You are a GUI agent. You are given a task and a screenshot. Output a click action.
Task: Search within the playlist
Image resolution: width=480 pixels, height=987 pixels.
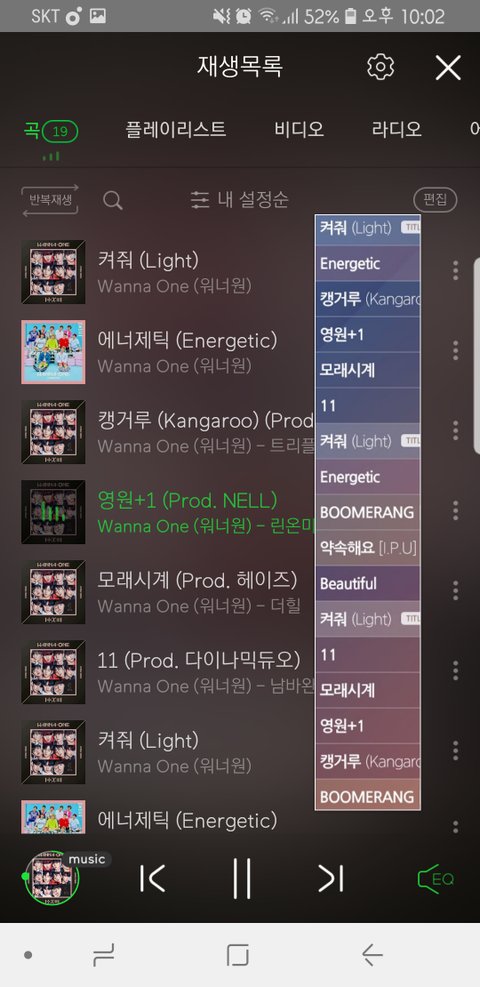113,200
